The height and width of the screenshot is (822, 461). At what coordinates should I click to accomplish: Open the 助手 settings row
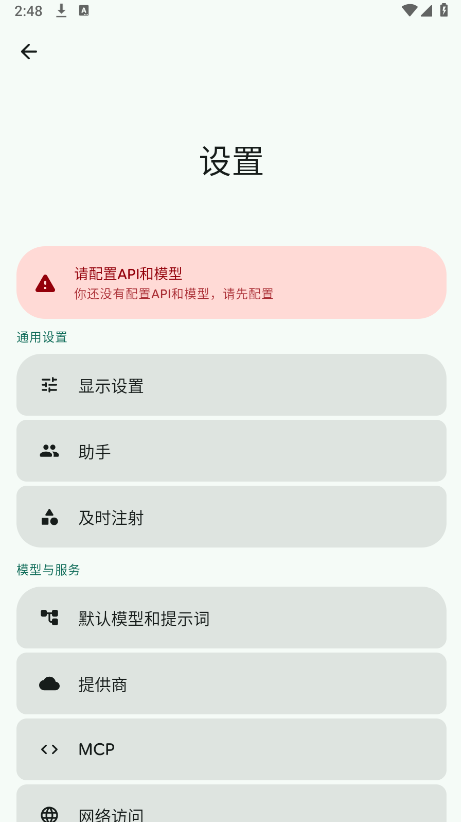[231, 451]
